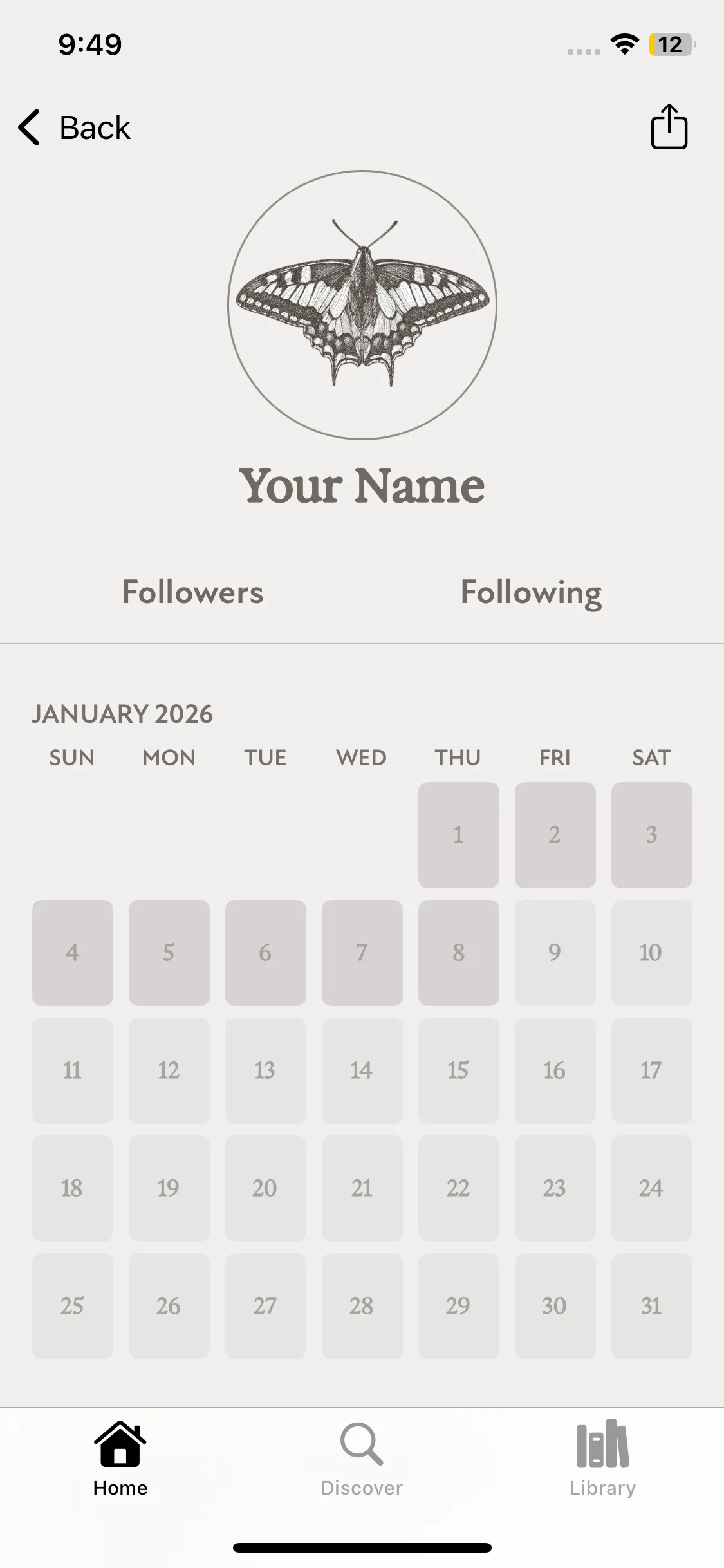Switch to the Library tab
This screenshot has height=1568, width=724.
pos(602,1459)
